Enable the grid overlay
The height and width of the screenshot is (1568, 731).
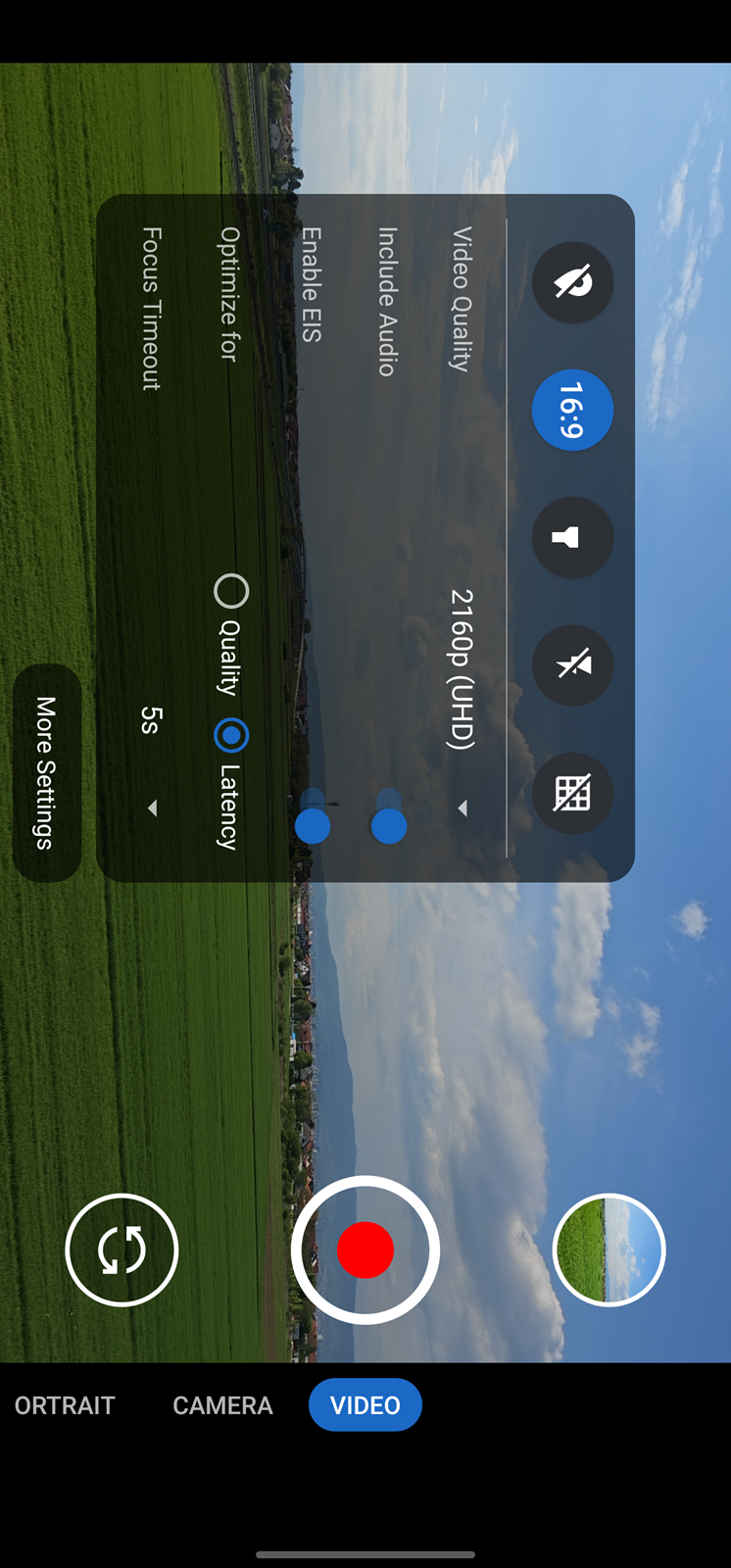point(572,793)
